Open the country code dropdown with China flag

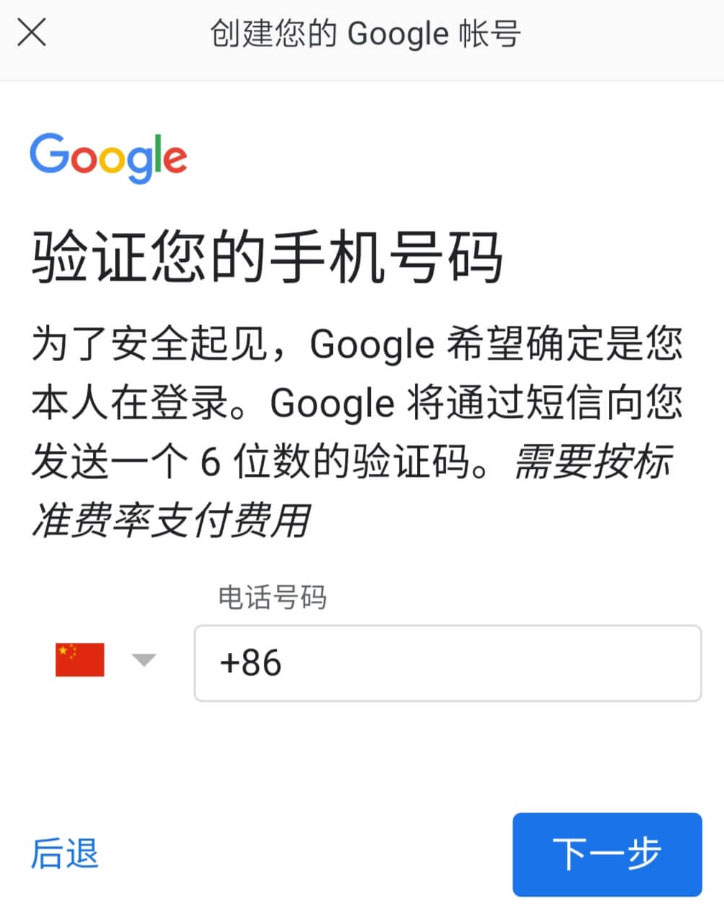pos(105,660)
